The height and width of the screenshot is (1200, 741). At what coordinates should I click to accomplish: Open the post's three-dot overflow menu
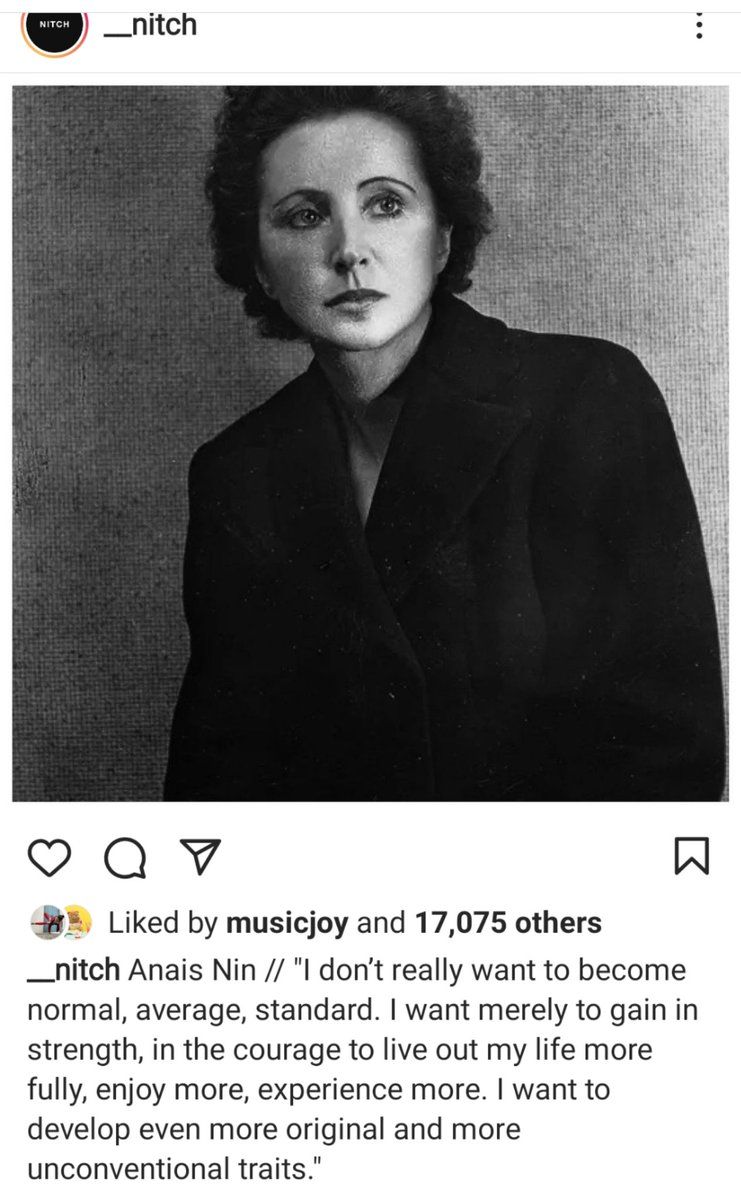click(699, 25)
